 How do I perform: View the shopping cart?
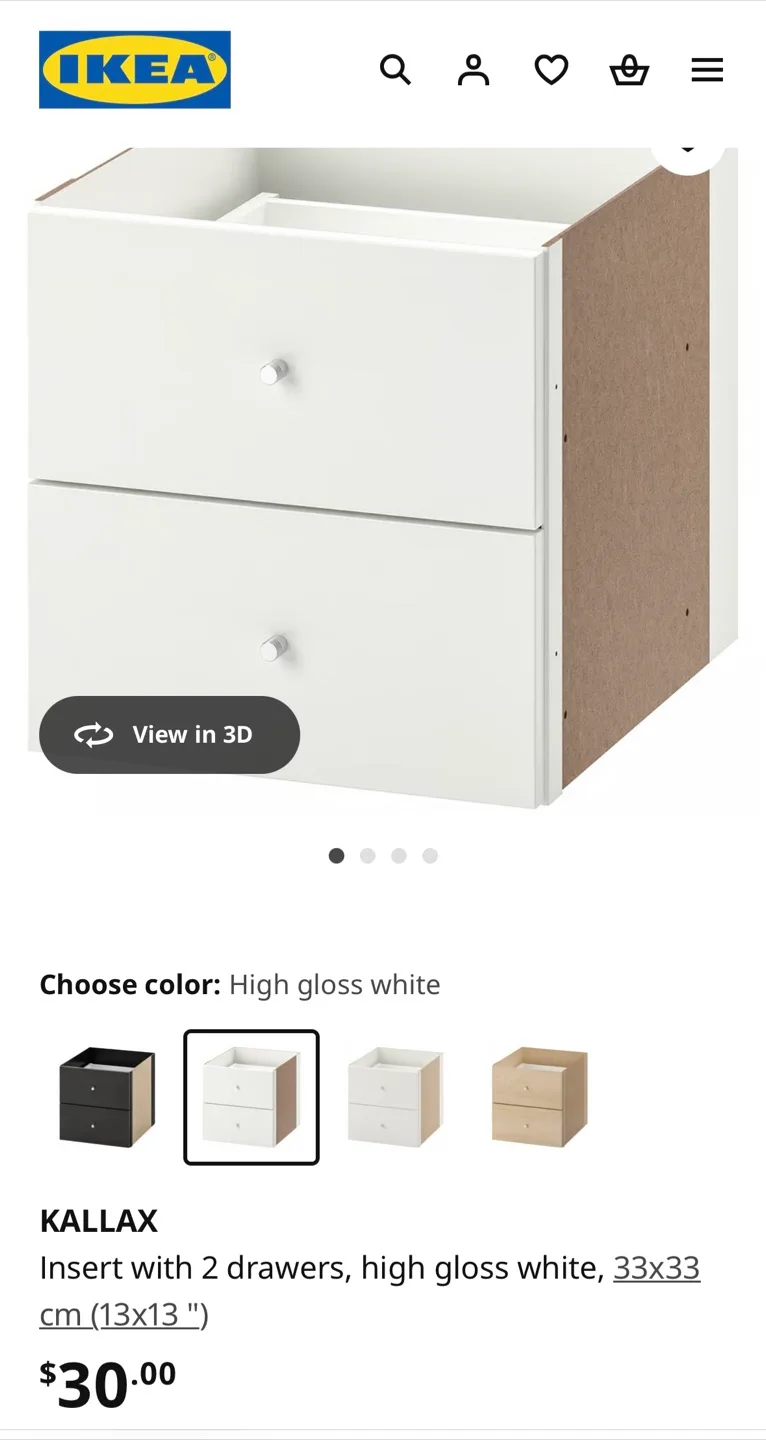click(629, 70)
